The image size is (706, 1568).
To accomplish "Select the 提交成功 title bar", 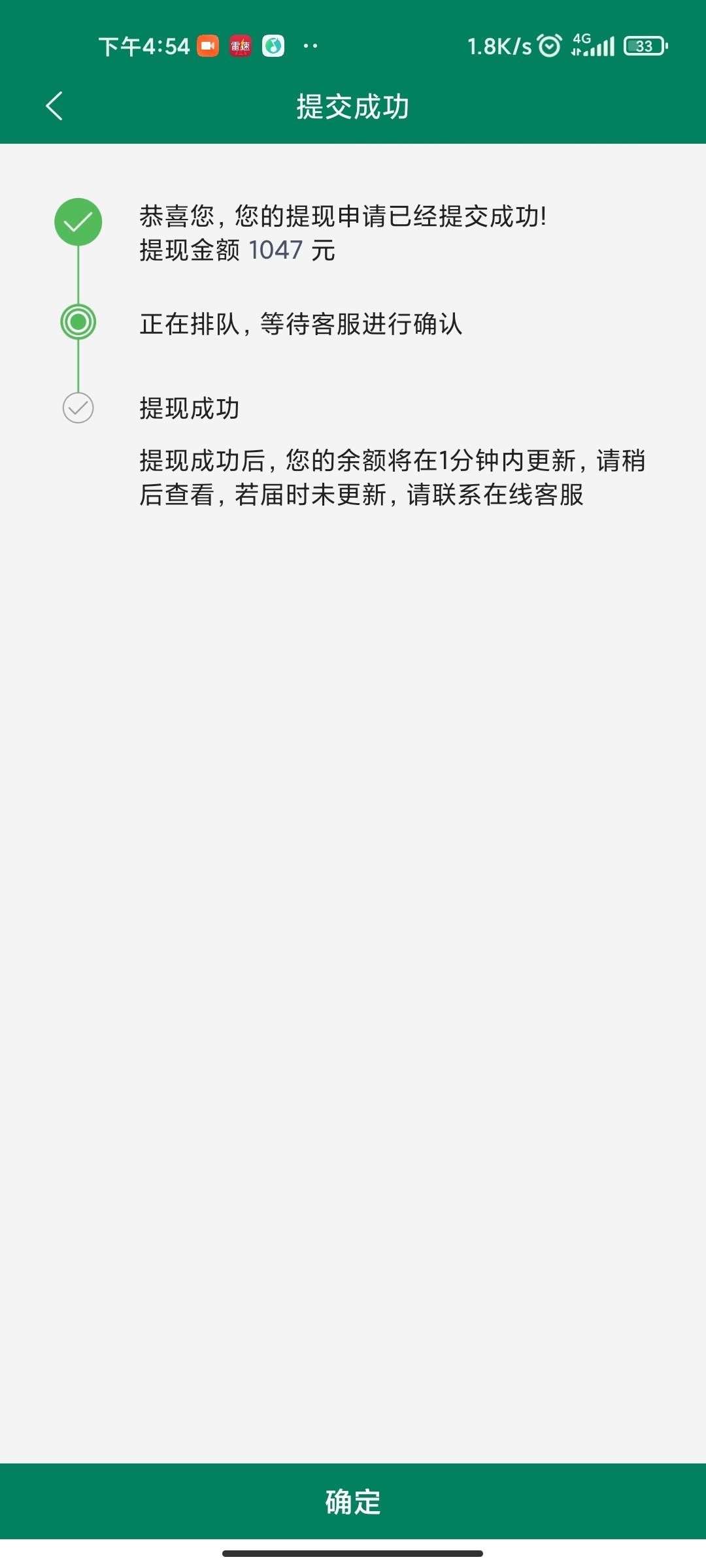I will (353, 106).
